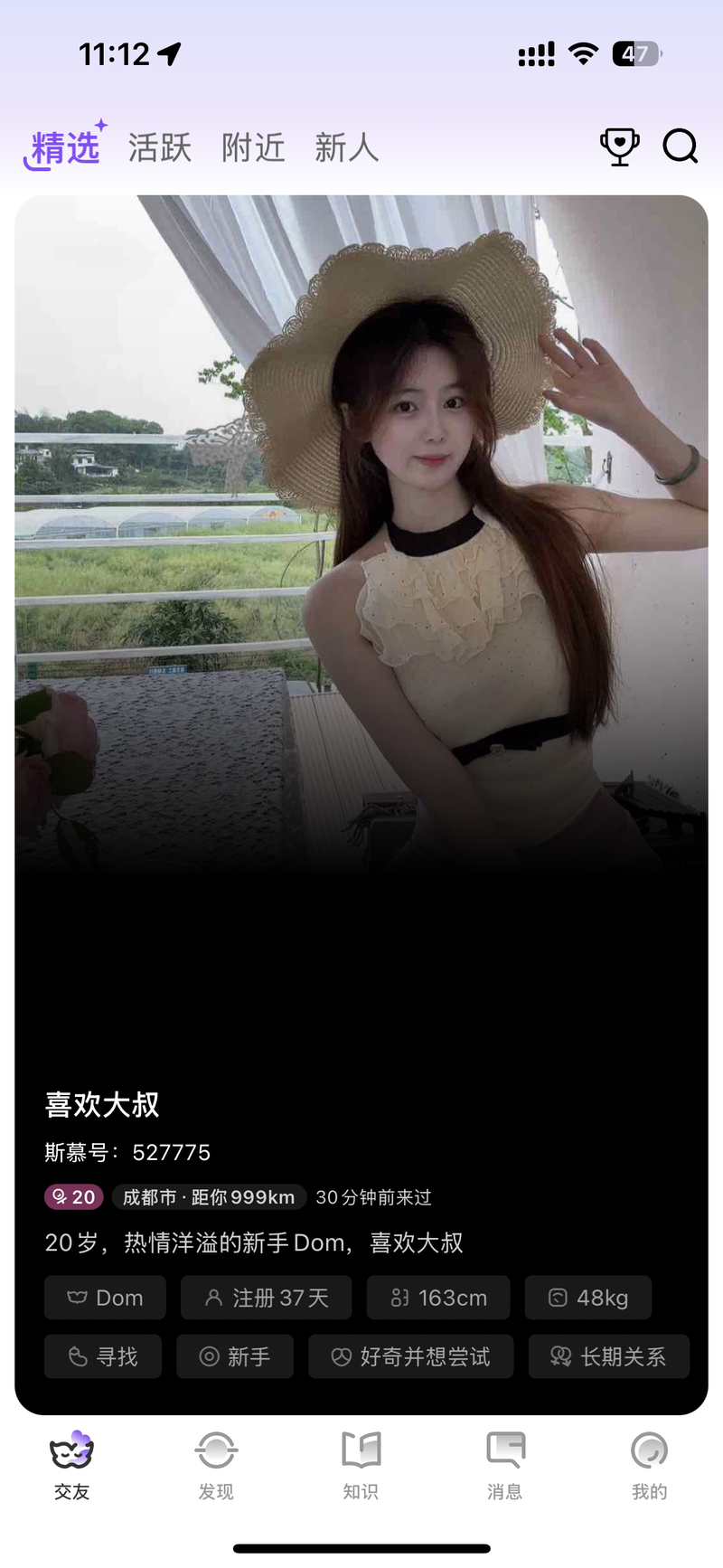Tap the 交友 tab
The width and height of the screenshot is (723, 1568).
[x=71, y=1465]
